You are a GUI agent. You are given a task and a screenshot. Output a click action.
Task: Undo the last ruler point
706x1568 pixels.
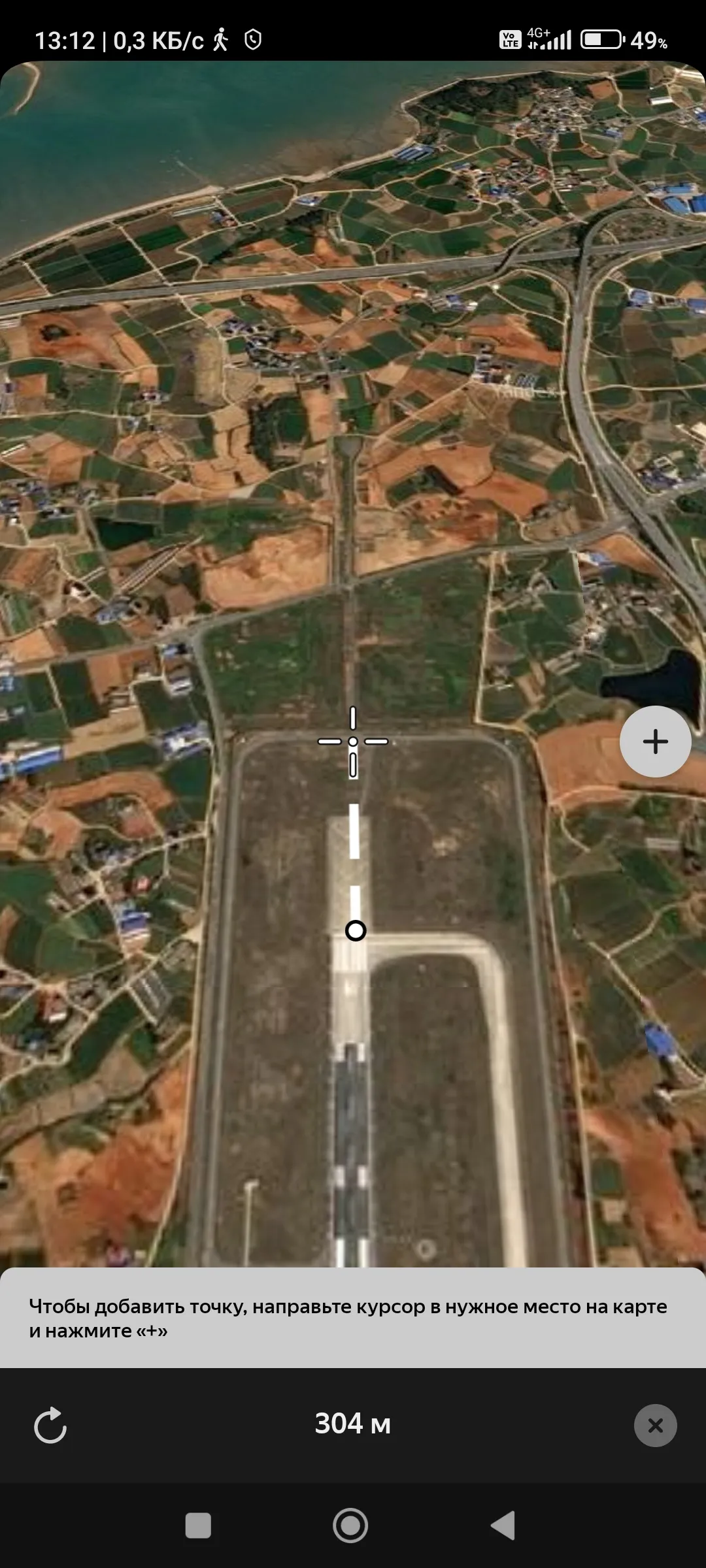point(50,1425)
